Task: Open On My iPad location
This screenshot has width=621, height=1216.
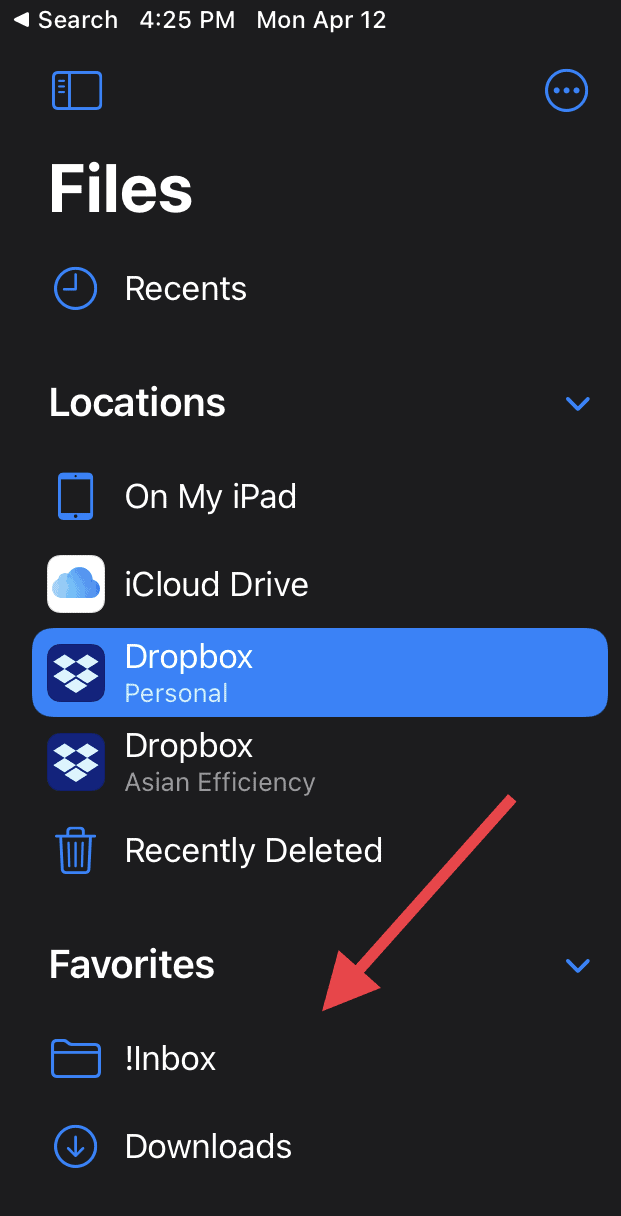Action: pos(320,497)
